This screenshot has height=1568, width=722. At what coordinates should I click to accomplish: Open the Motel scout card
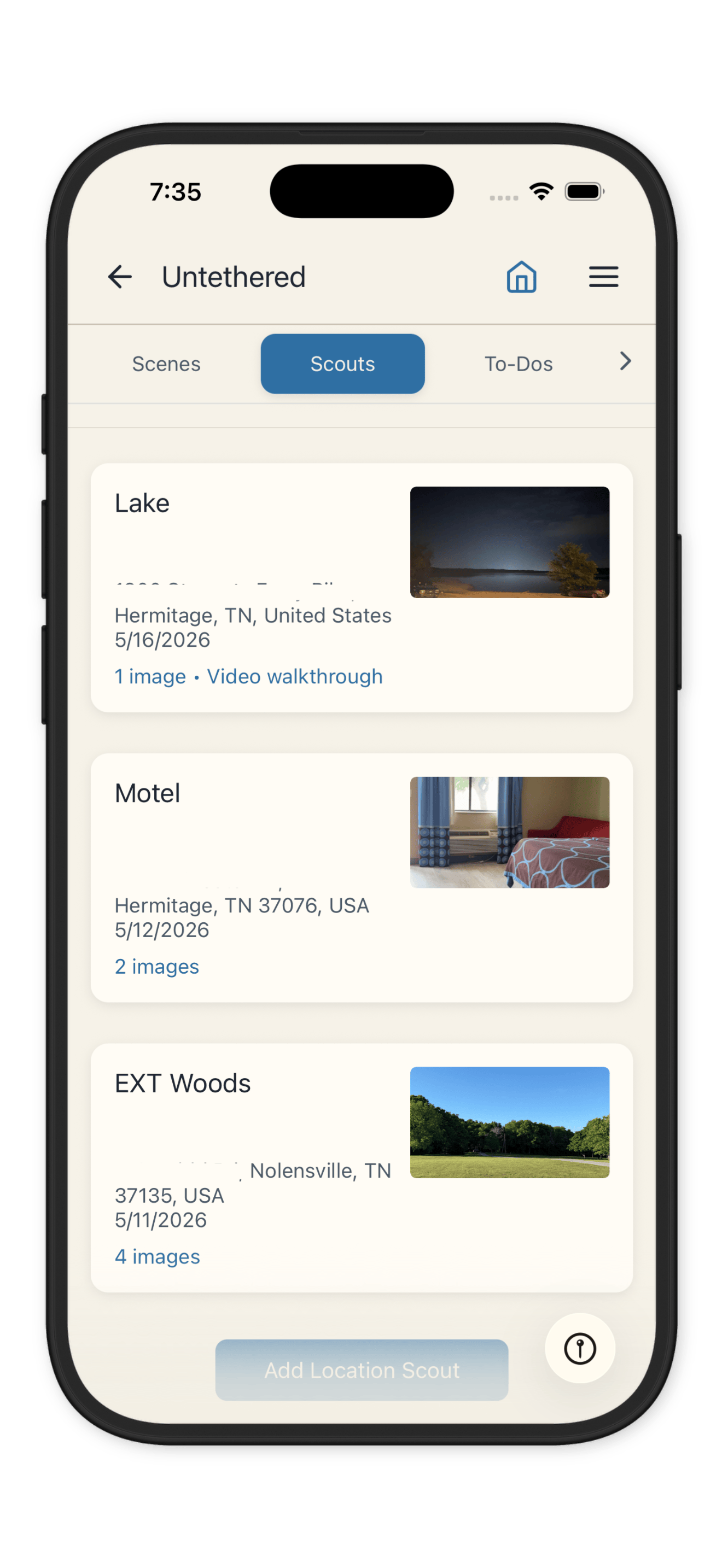point(361,877)
